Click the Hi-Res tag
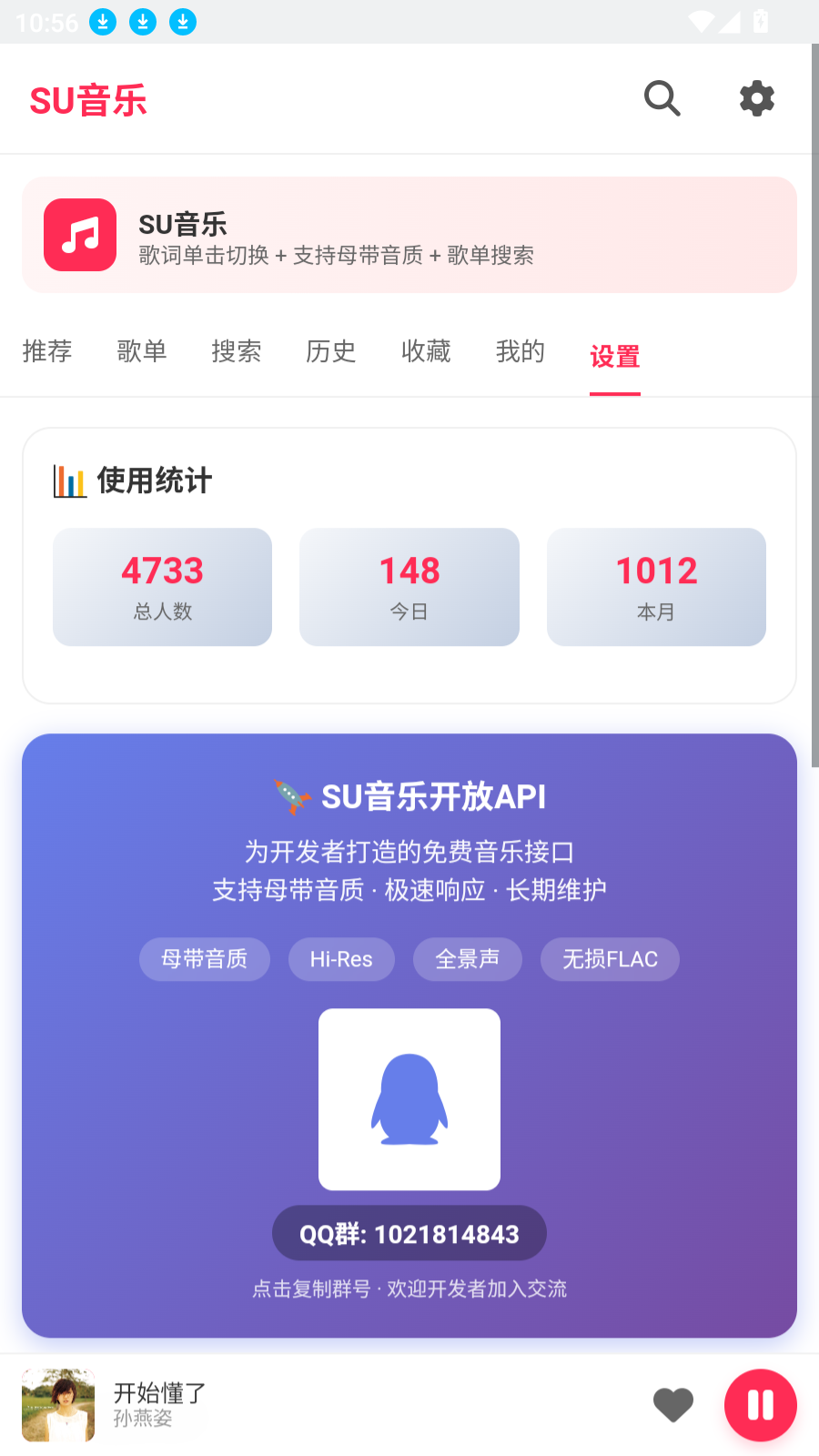 pos(341,958)
